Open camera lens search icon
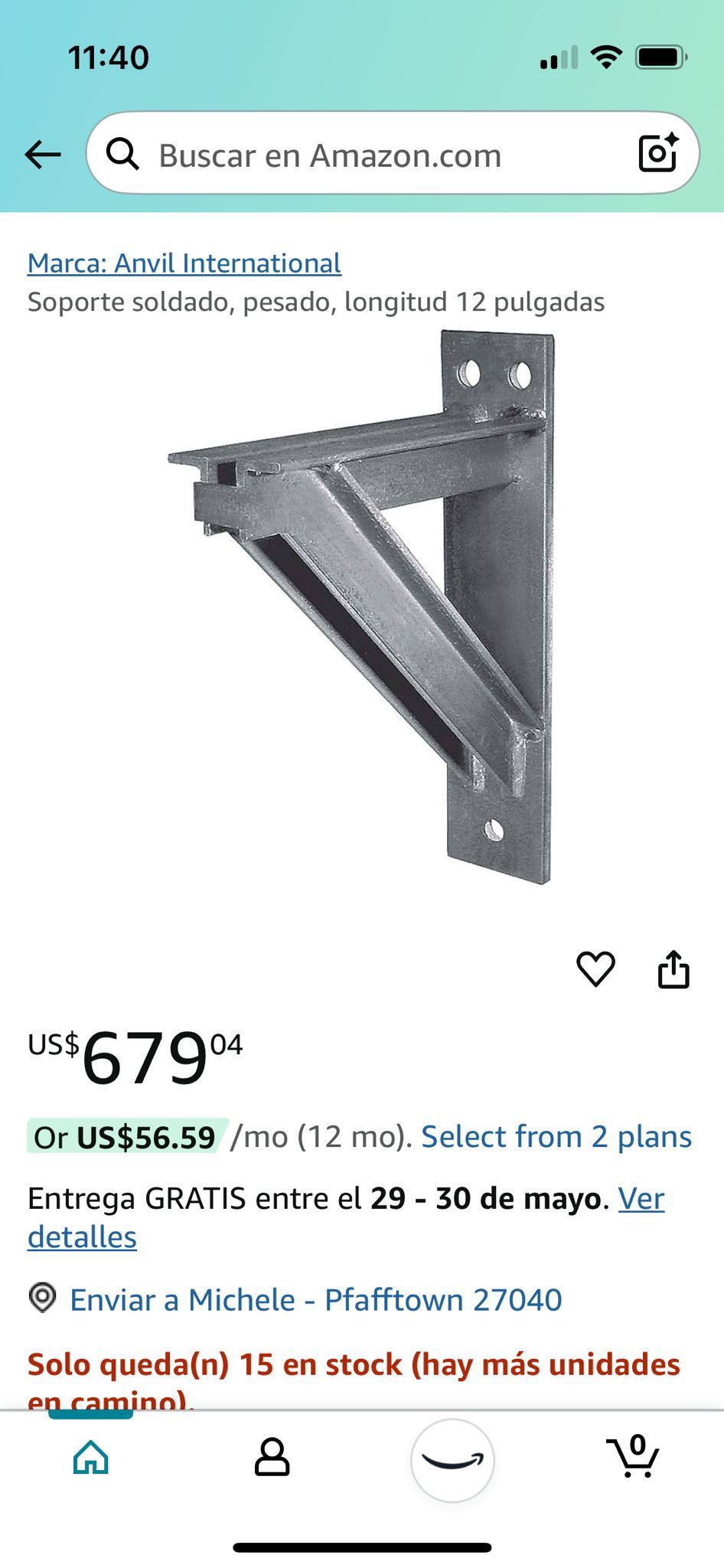The image size is (724, 1568). tap(658, 153)
